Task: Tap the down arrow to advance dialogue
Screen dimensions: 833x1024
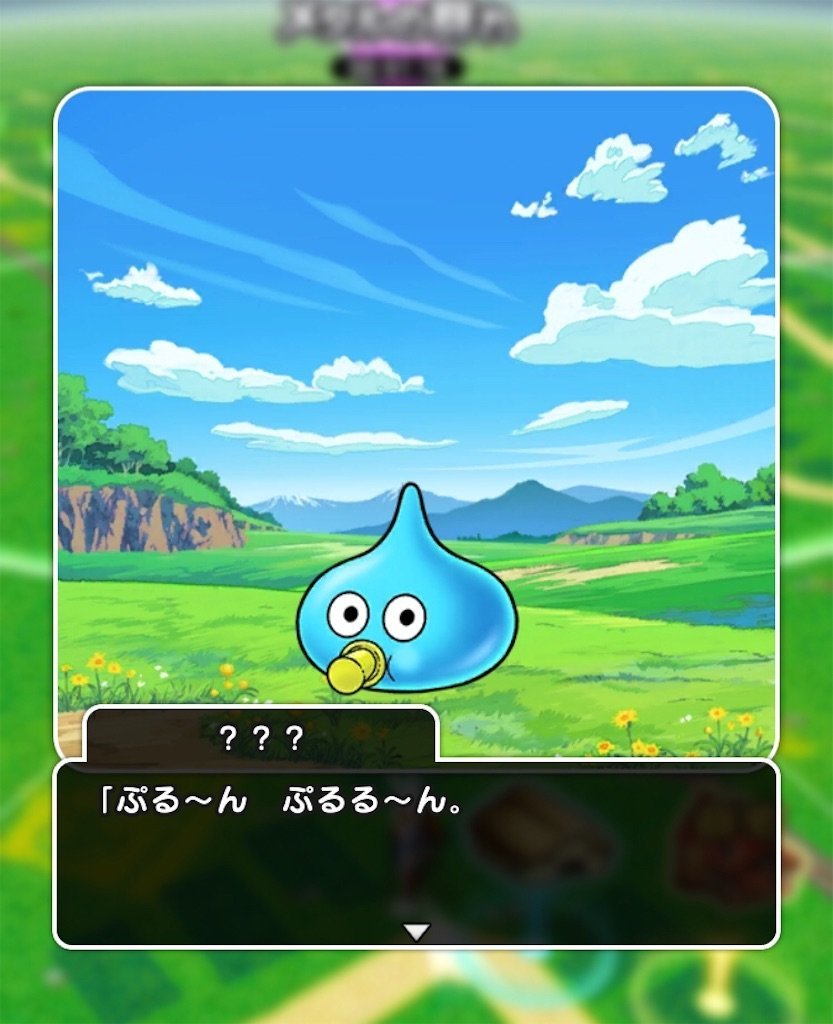Action: click(416, 931)
